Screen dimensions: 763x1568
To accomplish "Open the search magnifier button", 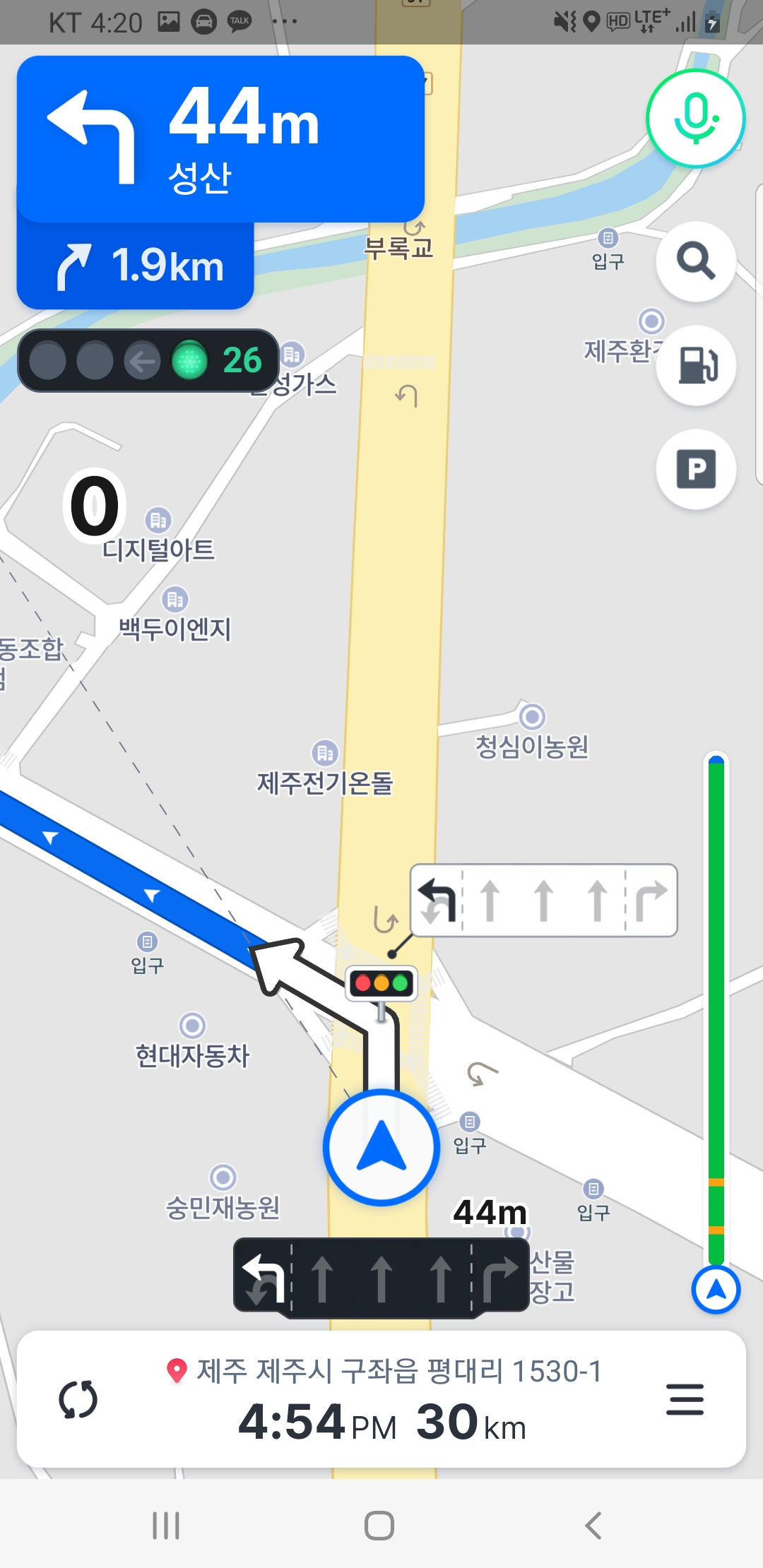I will 696,261.
